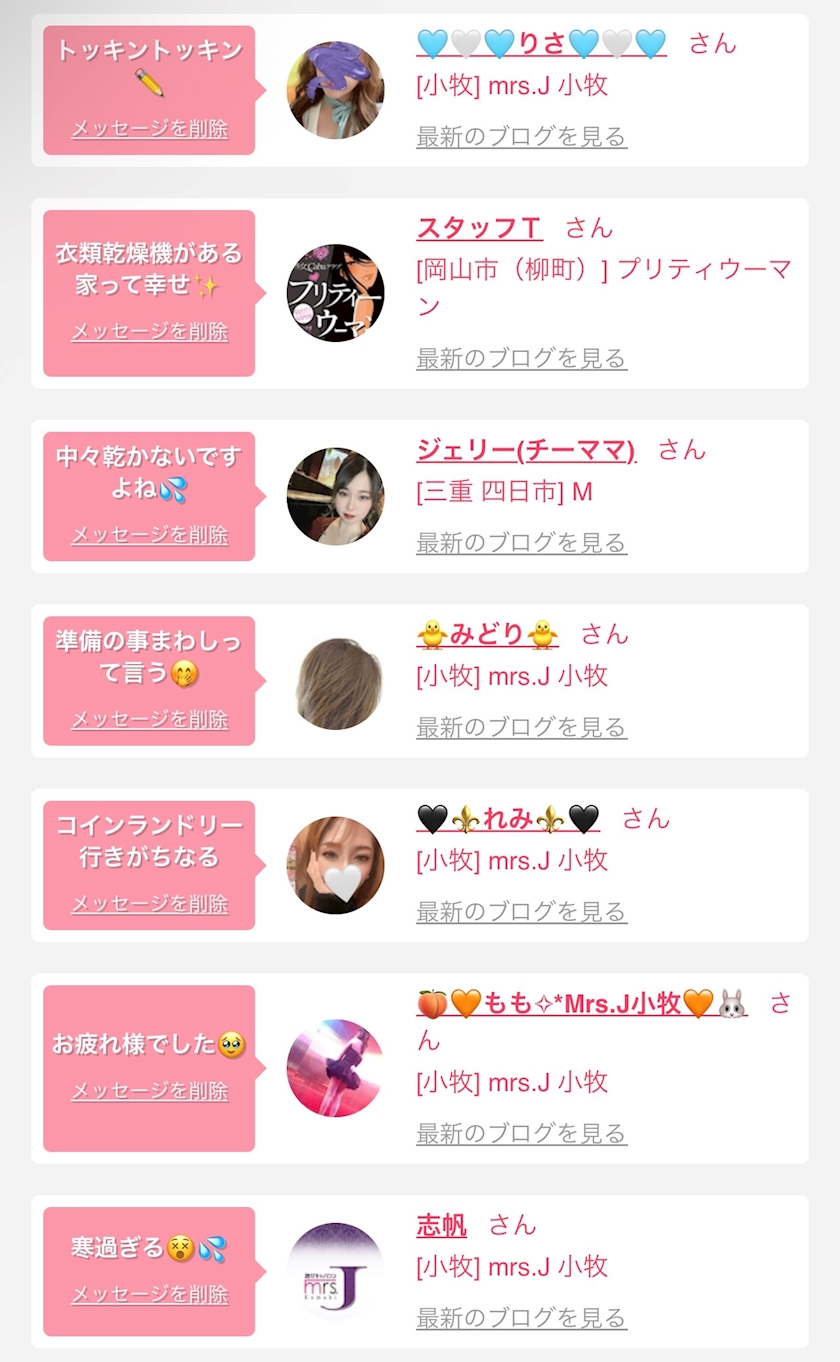Open もも Mrs.J小牧 profile link
Image resolution: width=840 pixels, height=1362 pixels.
point(582,1004)
